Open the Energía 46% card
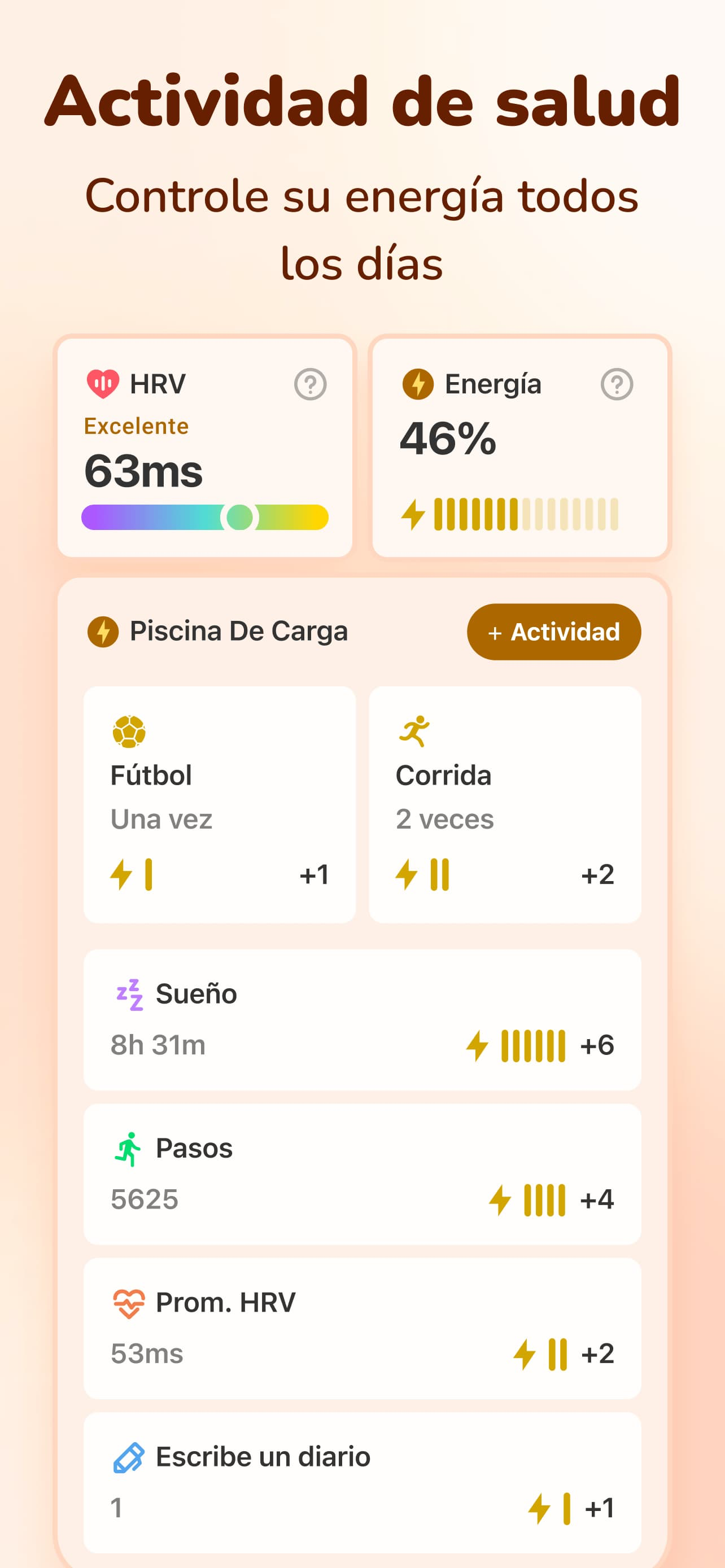725x1568 pixels. 520,448
